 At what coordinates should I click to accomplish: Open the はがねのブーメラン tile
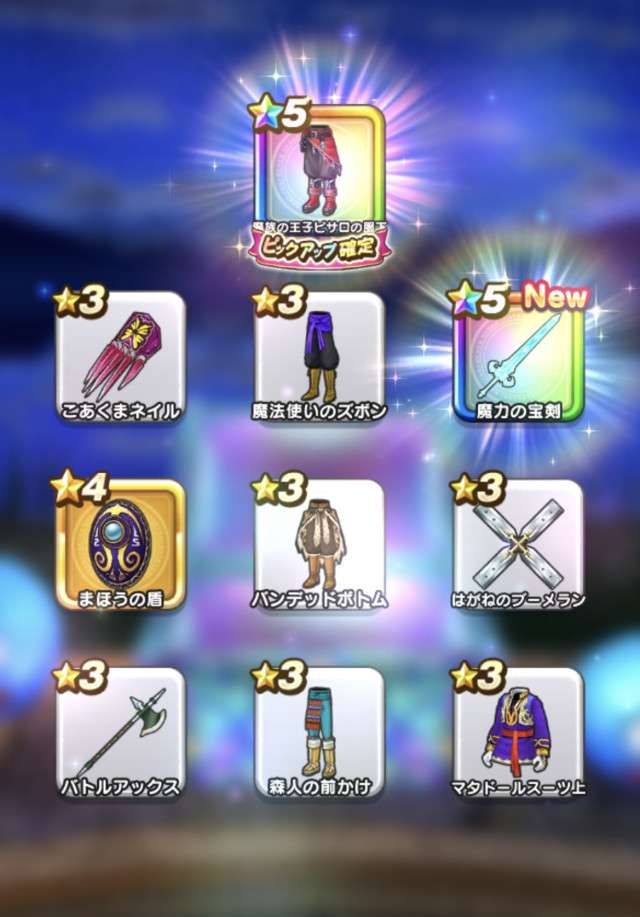pyautogui.click(x=519, y=542)
